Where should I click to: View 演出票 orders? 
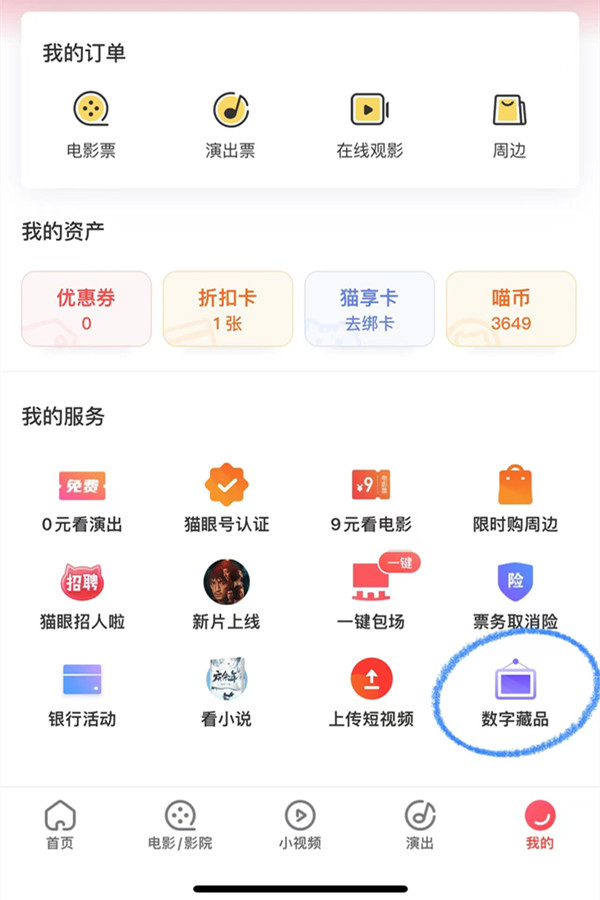pyautogui.click(x=230, y=125)
